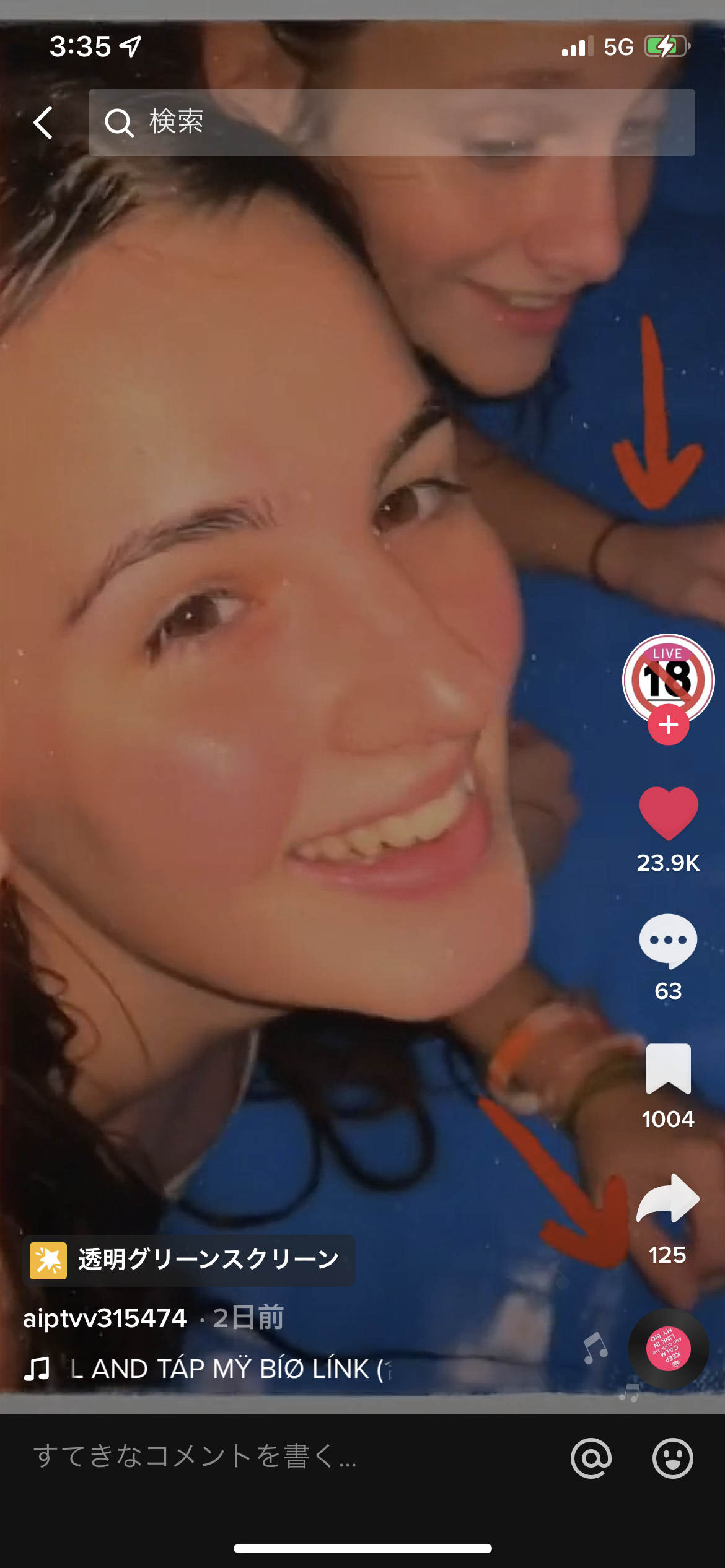The image size is (725, 1568).
Task: Follow the creator with the plus button
Action: 668,725
